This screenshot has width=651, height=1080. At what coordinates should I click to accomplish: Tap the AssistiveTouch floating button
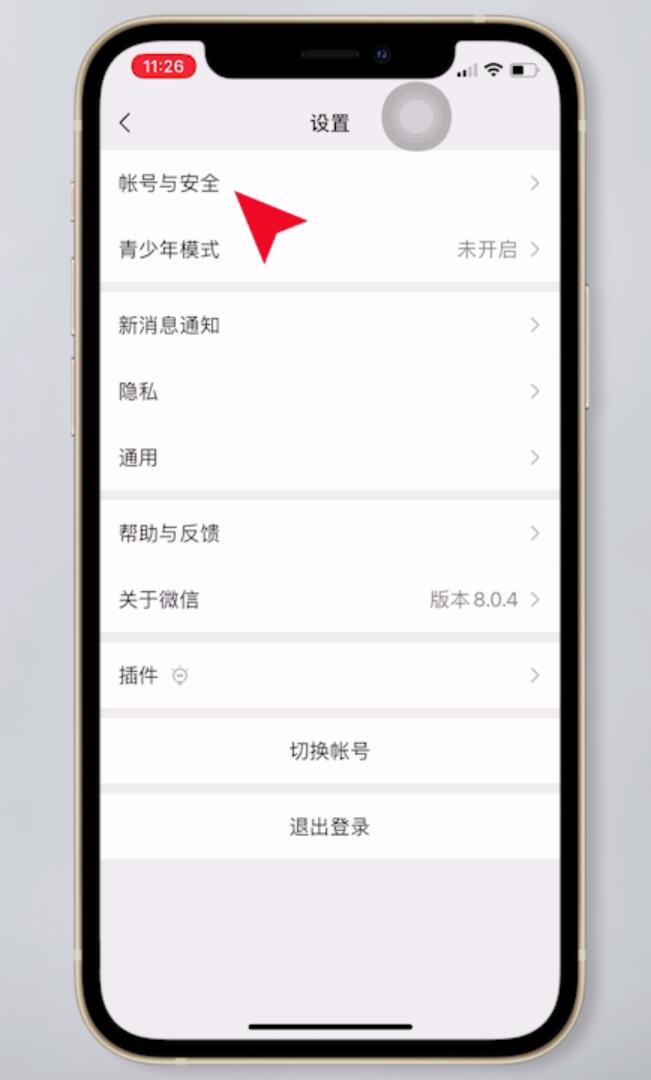tap(417, 117)
